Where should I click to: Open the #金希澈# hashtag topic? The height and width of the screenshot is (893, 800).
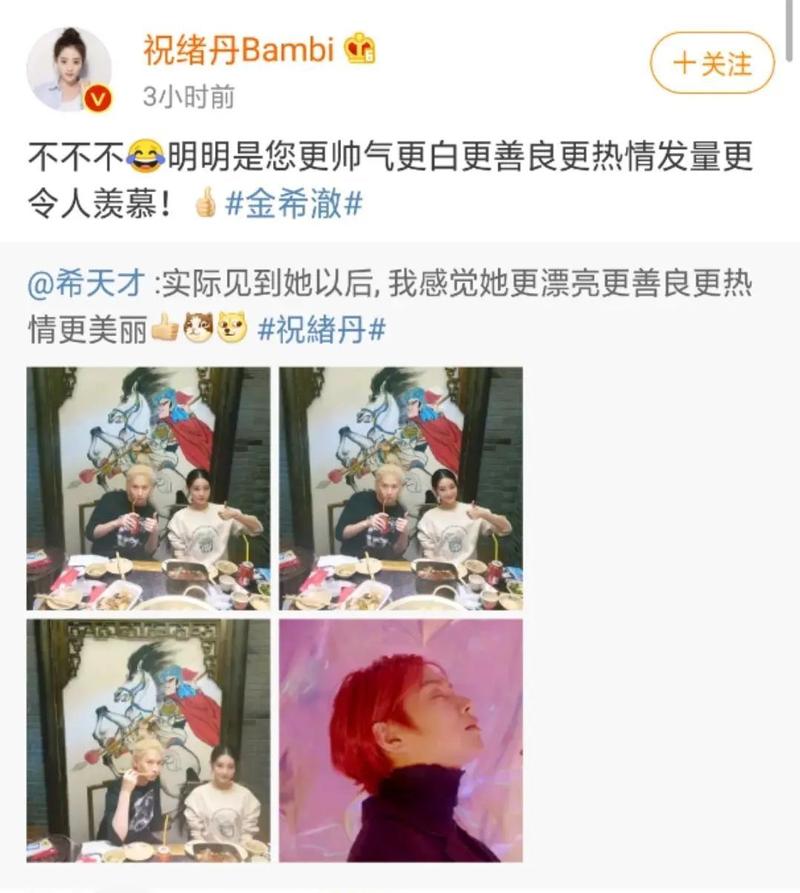[x=293, y=204]
